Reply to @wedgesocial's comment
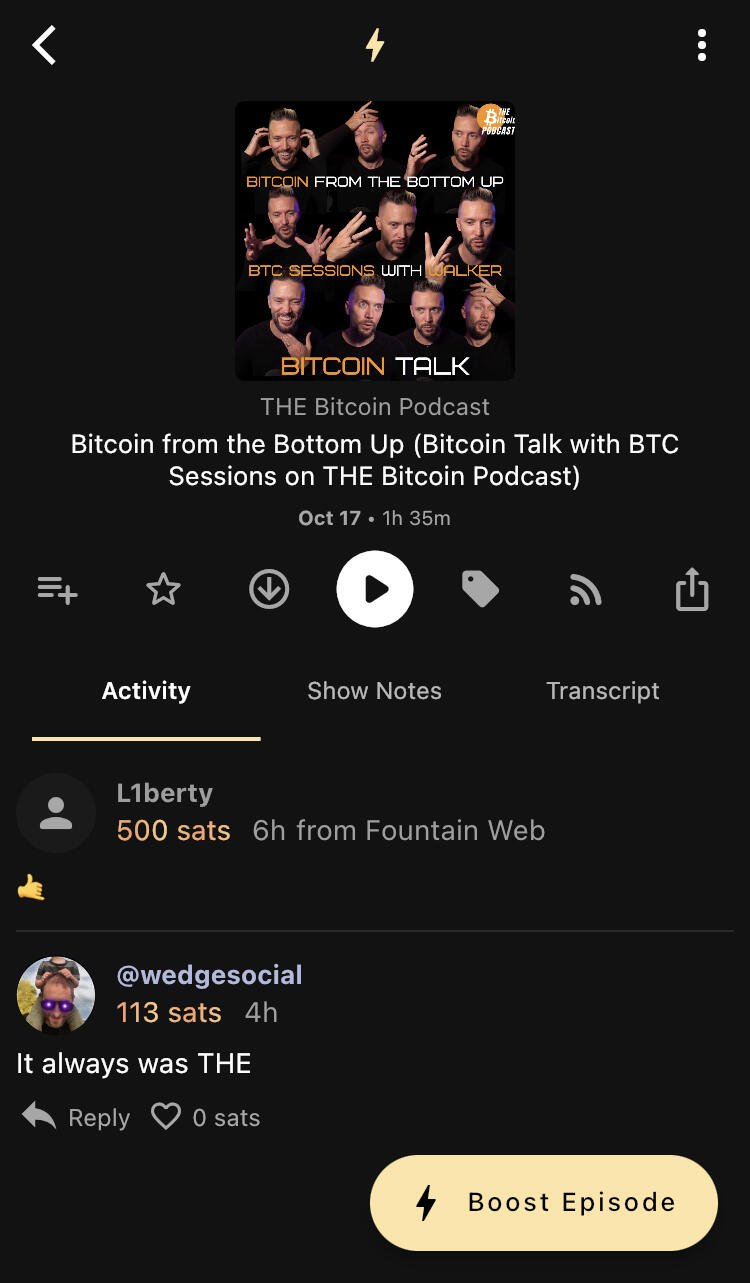 coord(77,1117)
